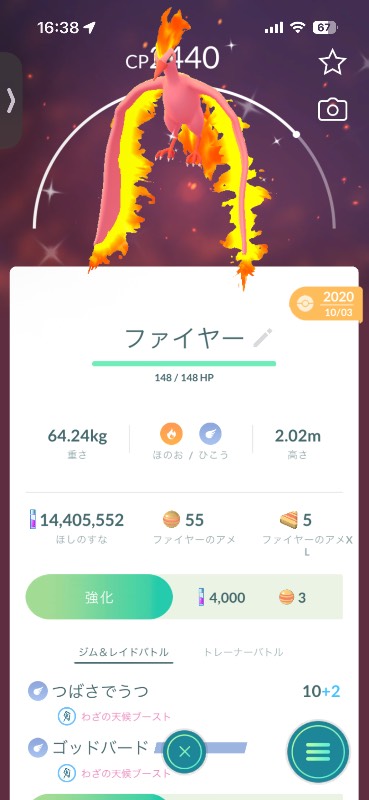Viewport: 369px width, 800px height.
Task: Switch to the トレーナーバトル tab
Action: [243, 652]
